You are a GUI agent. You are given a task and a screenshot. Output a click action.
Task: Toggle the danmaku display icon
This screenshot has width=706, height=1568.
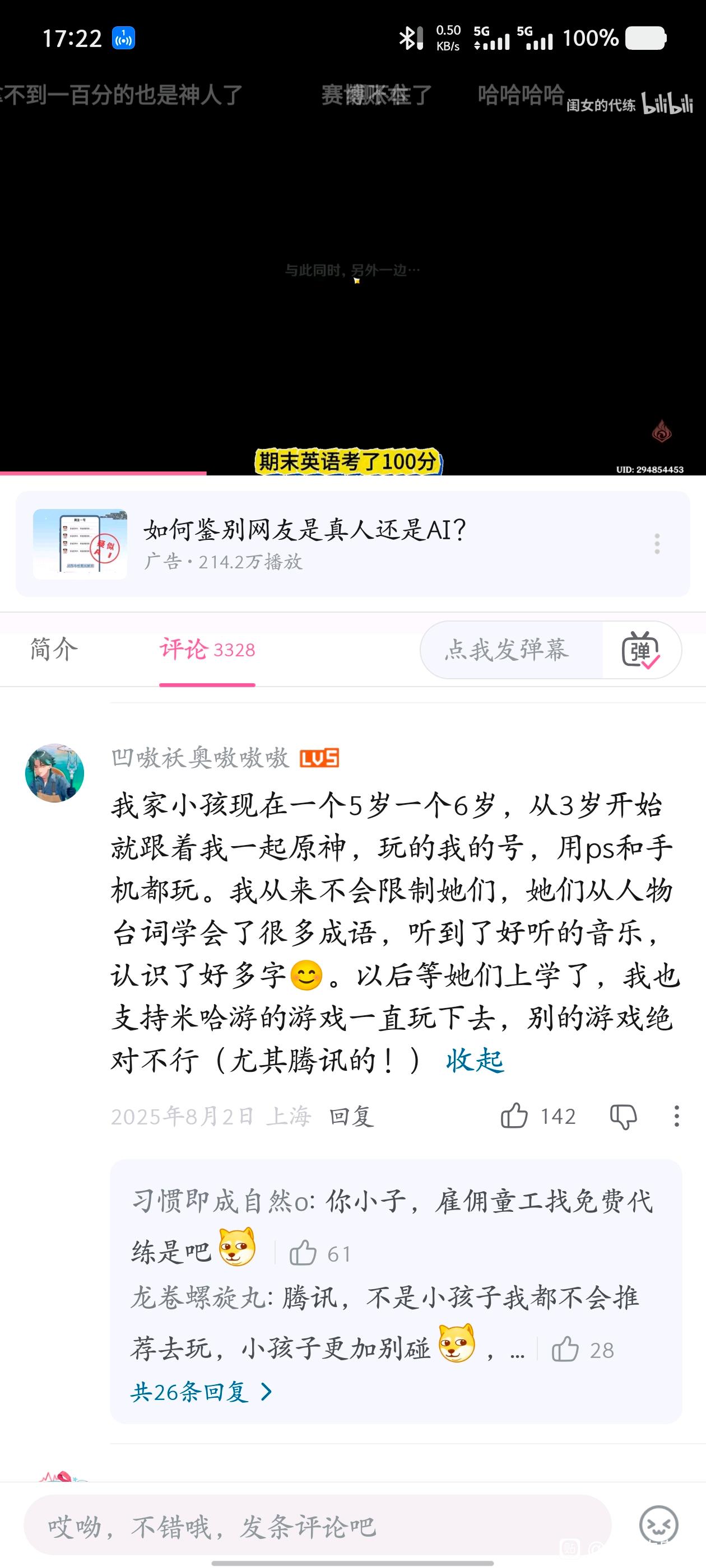click(641, 650)
